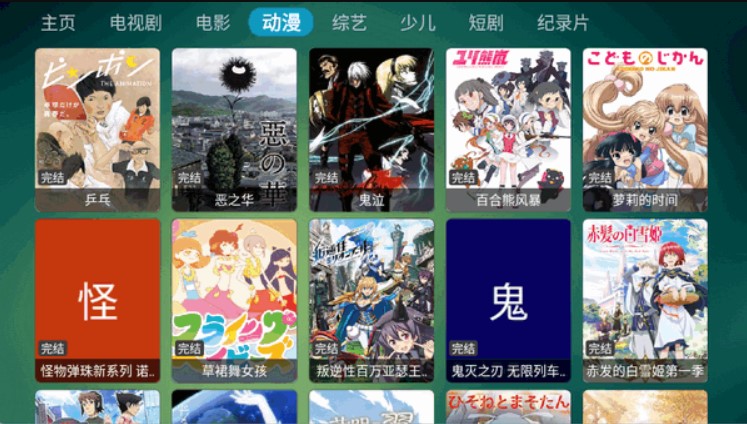
Task: Open 赤发的白雪姬第一季 card
Action: pyautogui.click(x=645, y=299)
